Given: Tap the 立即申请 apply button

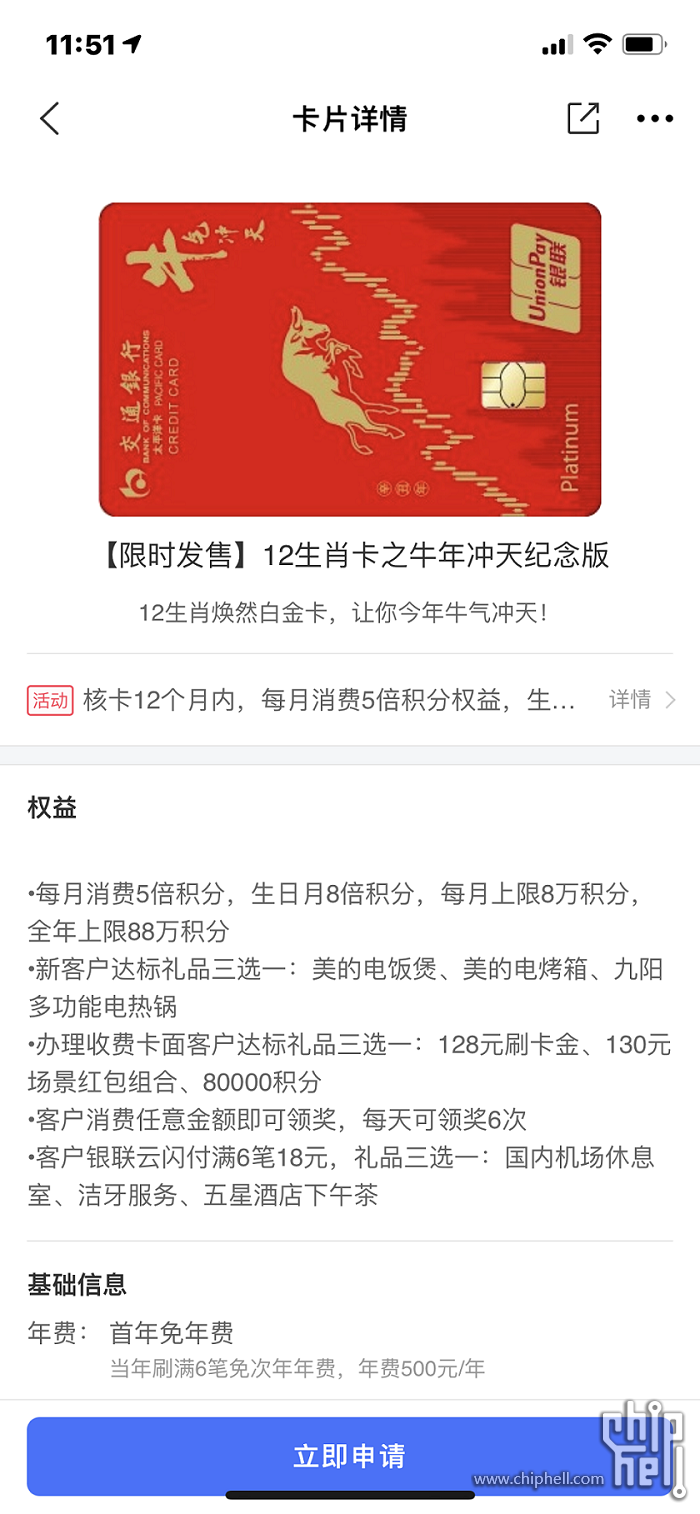Looking at the screenshot, I should [349, 1456].
